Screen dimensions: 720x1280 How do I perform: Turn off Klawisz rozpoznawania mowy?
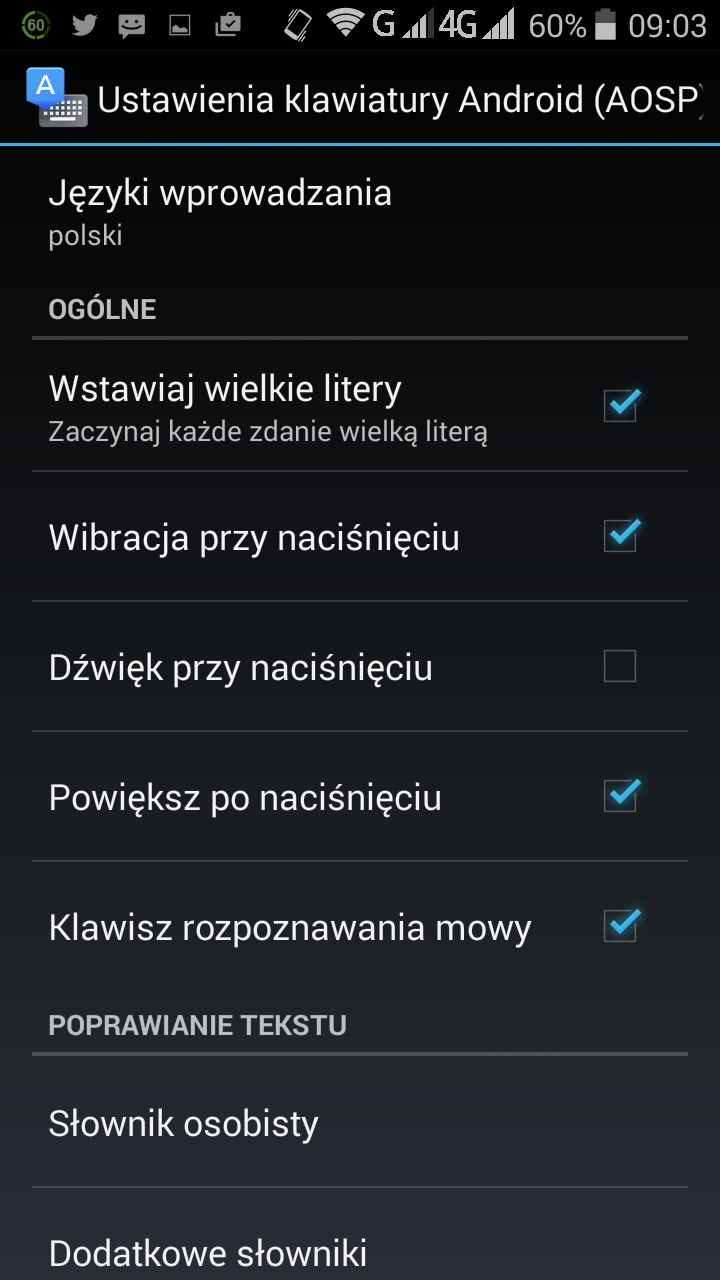click(x=620, y=926)
